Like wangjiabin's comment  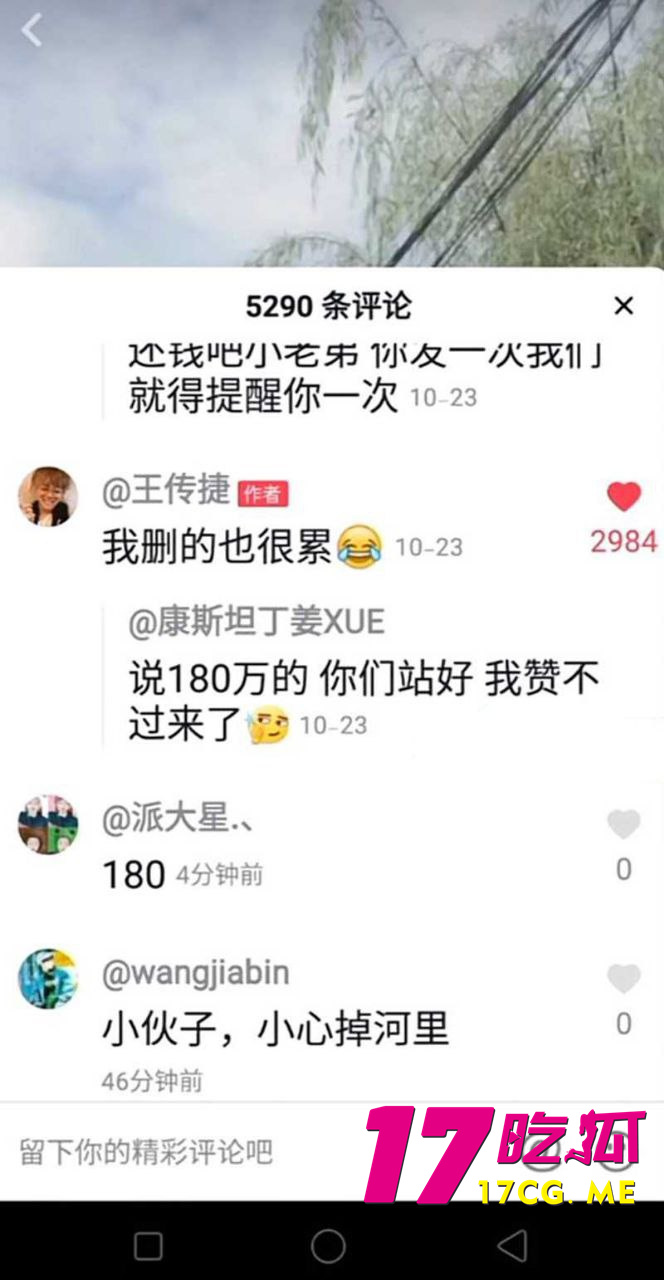click(623, 979)
